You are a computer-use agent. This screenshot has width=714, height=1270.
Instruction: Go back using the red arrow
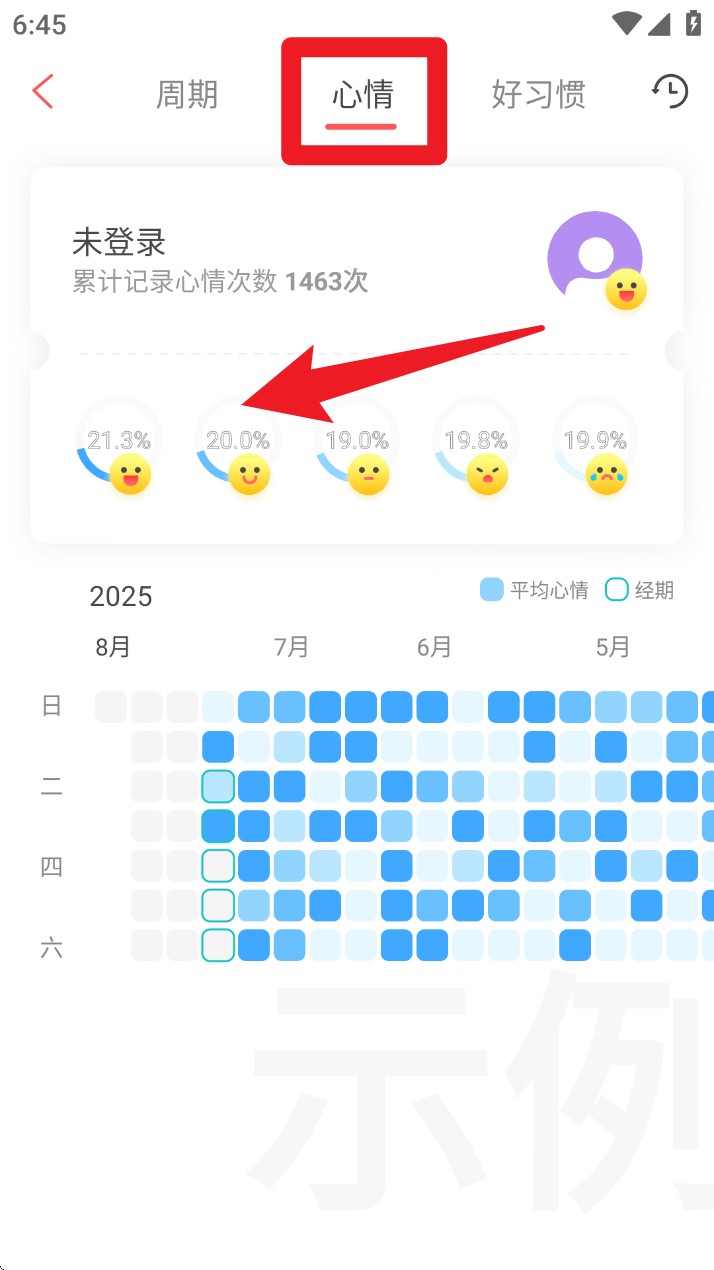click(x=42, y=91)
